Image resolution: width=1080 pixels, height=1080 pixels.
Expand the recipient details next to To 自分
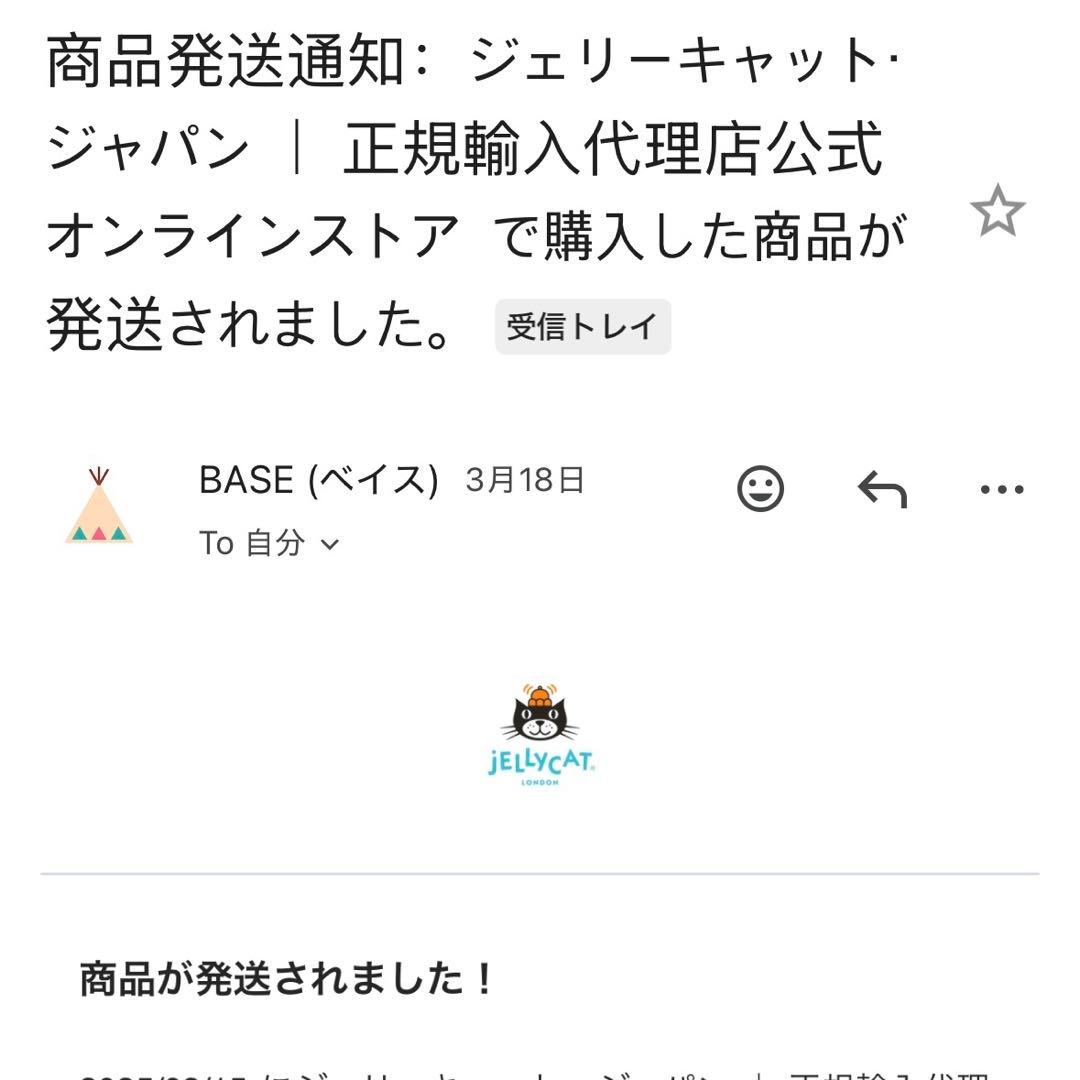pyautogui.click(x=330, y=544)
